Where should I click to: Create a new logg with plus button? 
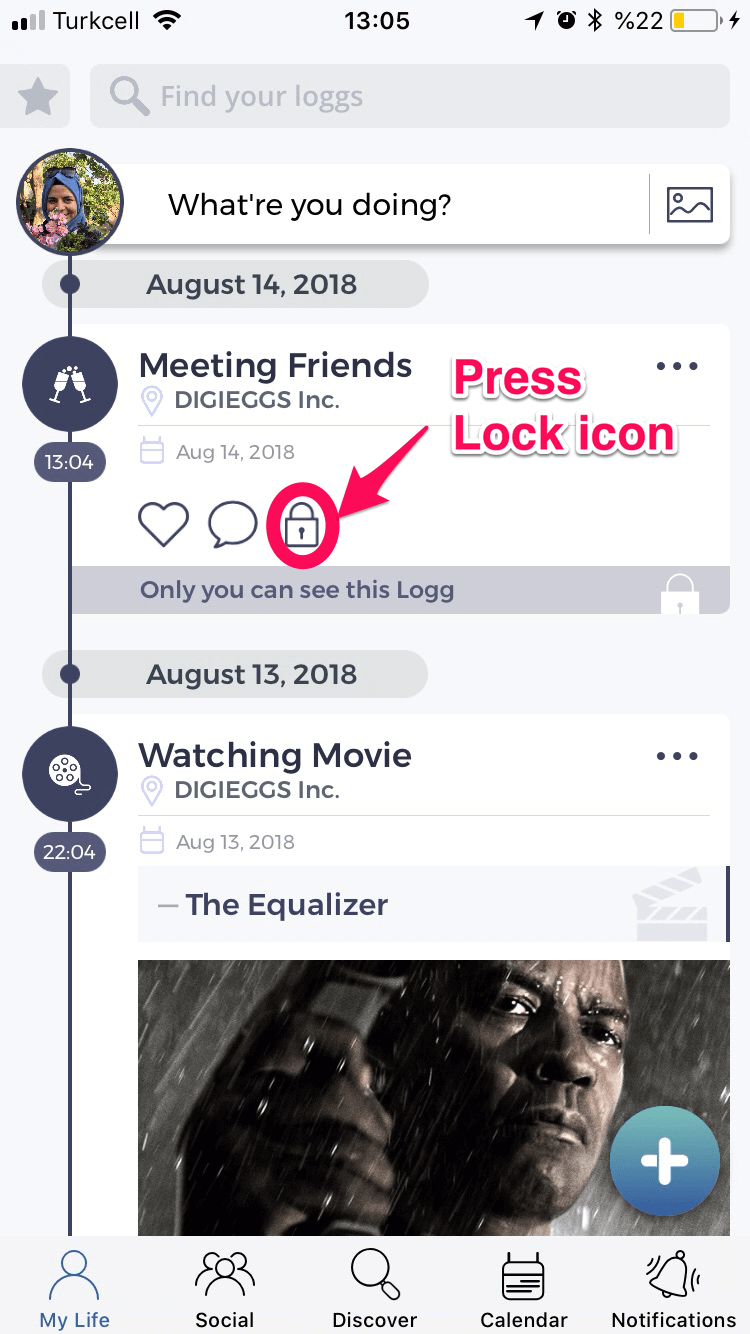tap(665, 1161)
